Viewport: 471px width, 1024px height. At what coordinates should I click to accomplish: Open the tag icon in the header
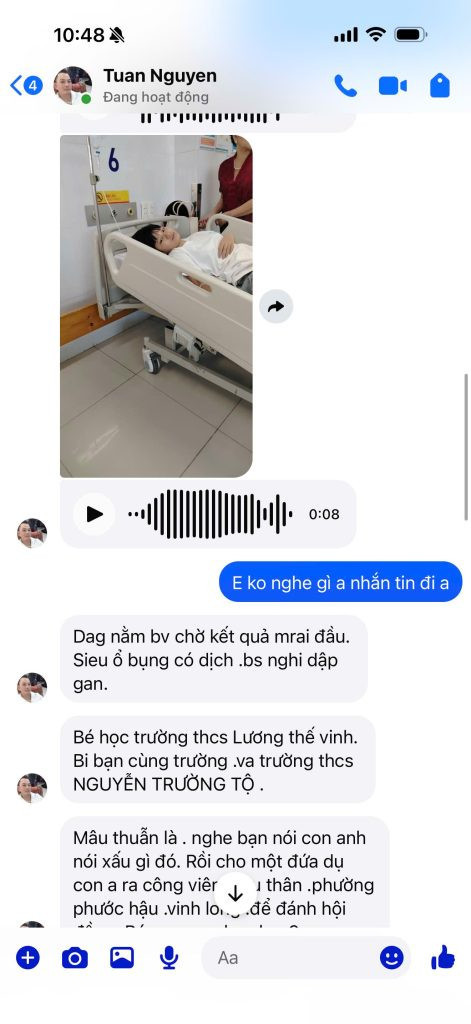[440, 86]
